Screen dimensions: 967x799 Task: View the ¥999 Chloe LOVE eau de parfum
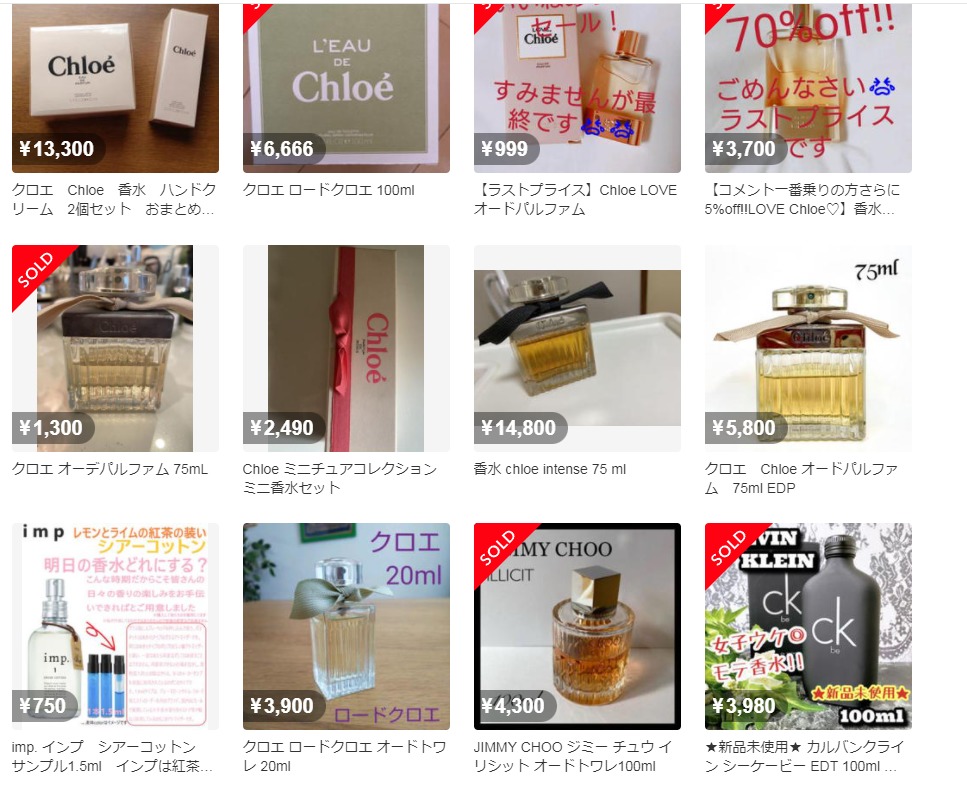click(577, 88)
